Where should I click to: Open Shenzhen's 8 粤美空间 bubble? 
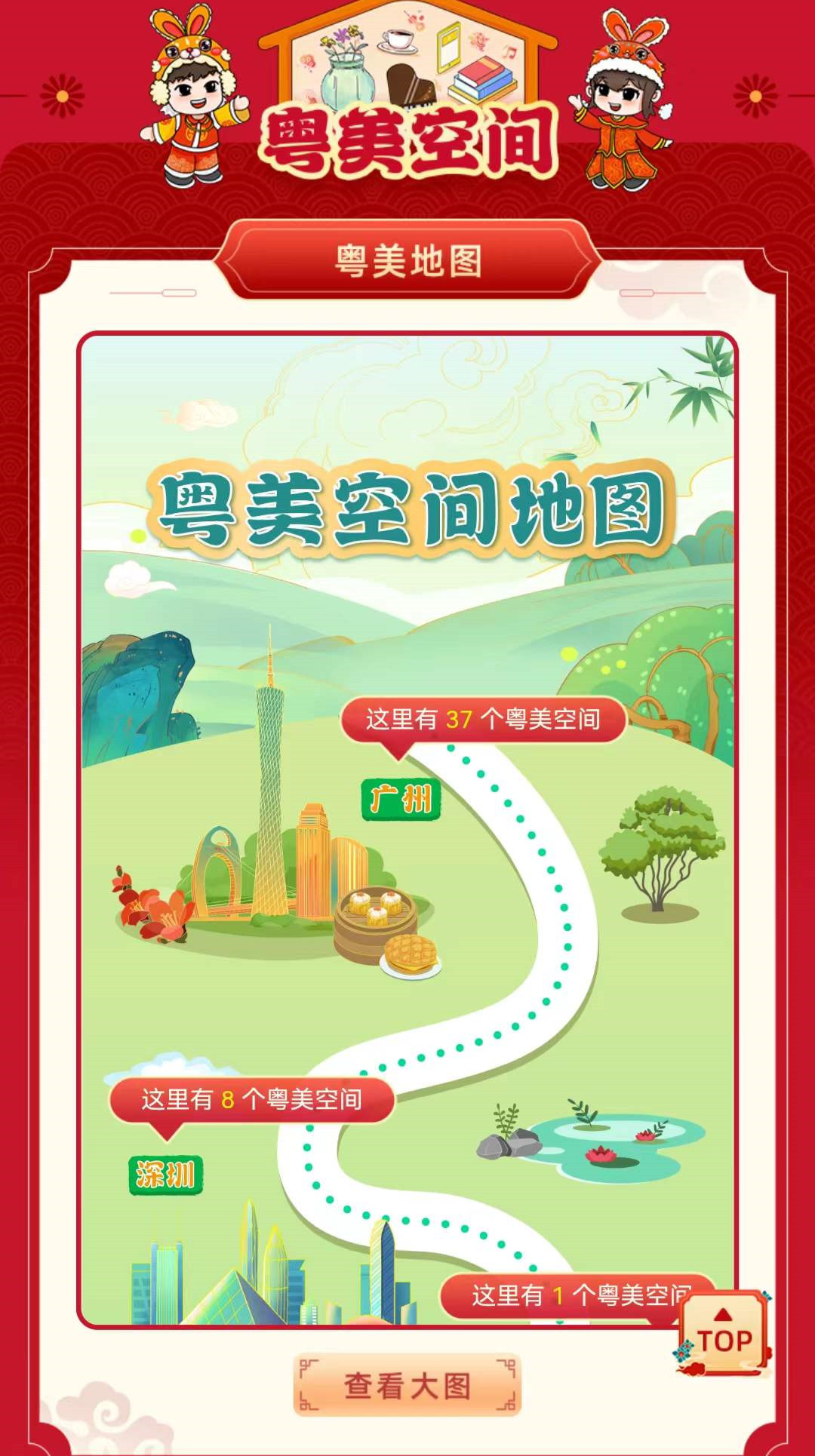(251, 1100)
